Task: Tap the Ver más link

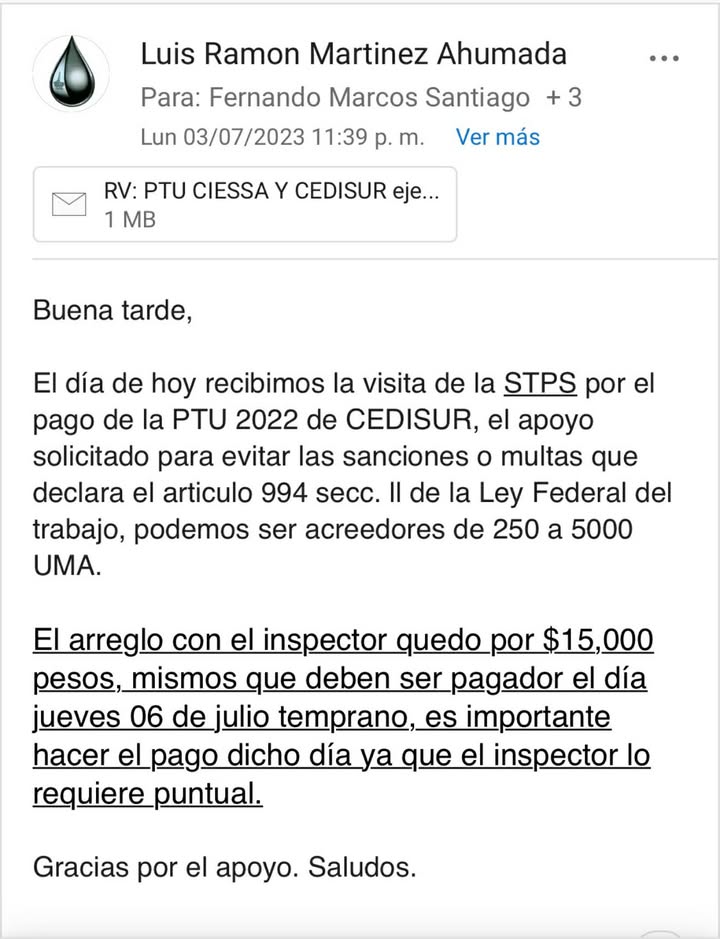Action: [497, 137]
